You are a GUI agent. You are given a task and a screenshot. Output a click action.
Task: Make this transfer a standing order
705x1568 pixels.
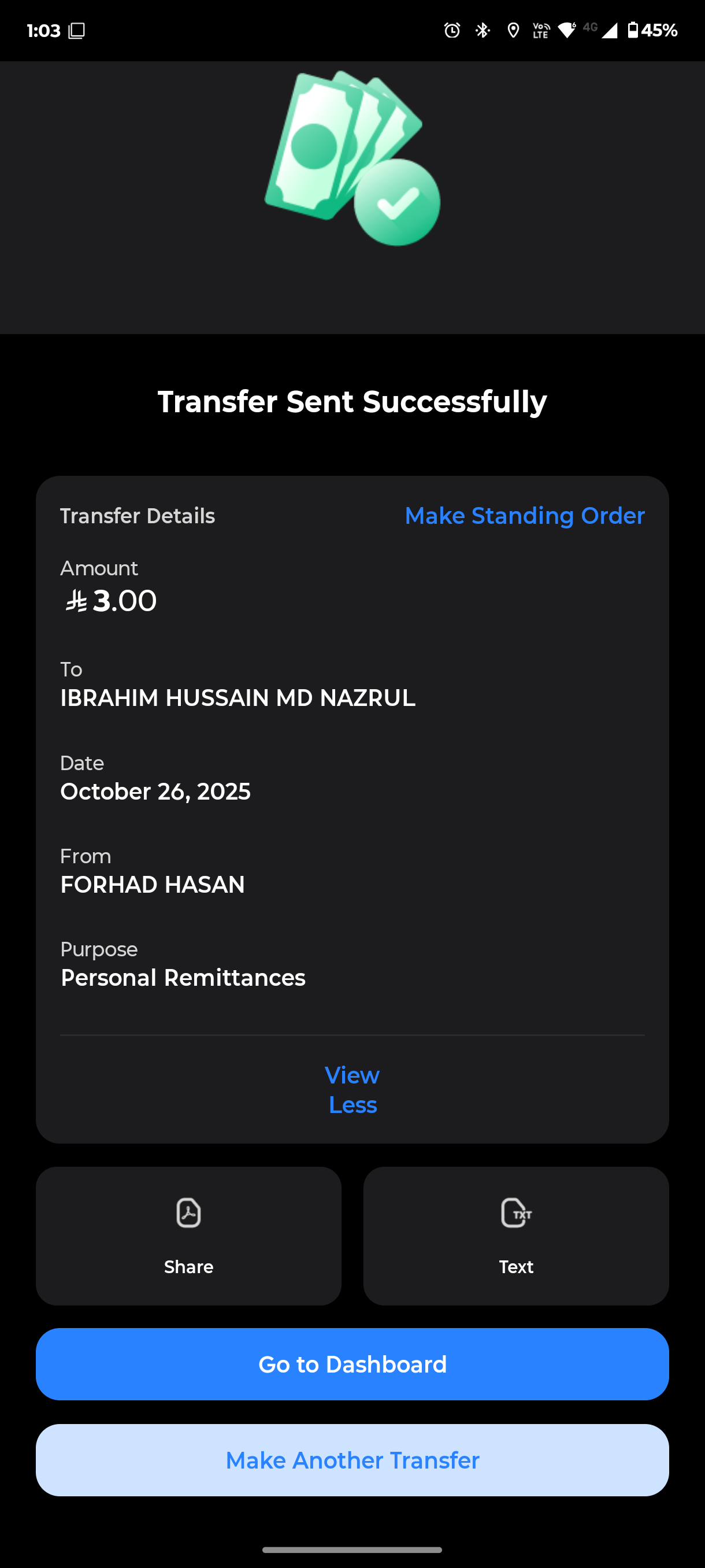524,516
